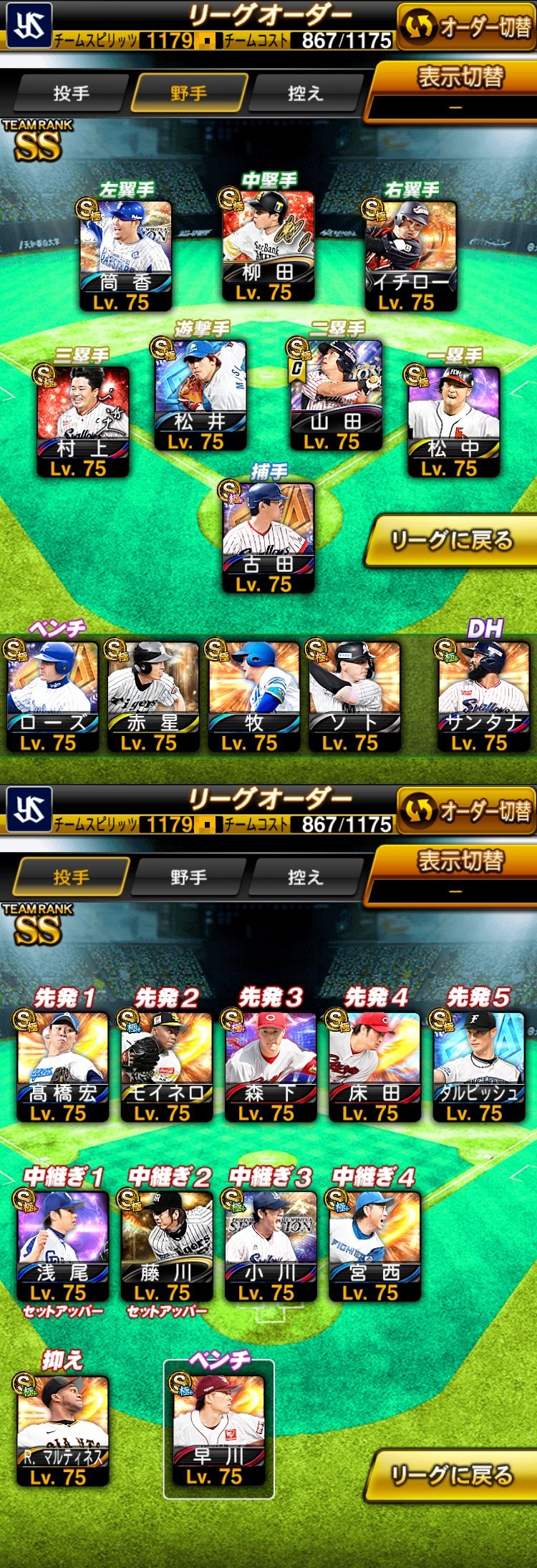Select fifth starter ダルビッシュ's card
Viewport: 537px width, 1568px height.
pos(478,1066)
